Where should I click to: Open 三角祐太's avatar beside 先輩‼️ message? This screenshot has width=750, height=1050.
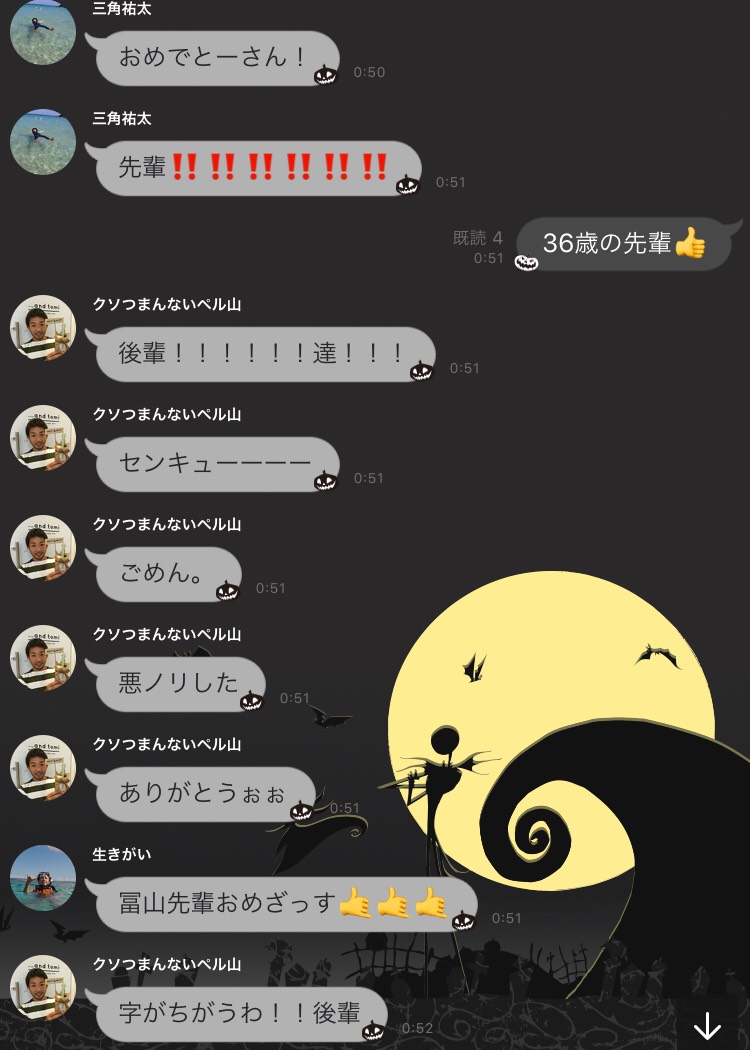click(43, 142)
